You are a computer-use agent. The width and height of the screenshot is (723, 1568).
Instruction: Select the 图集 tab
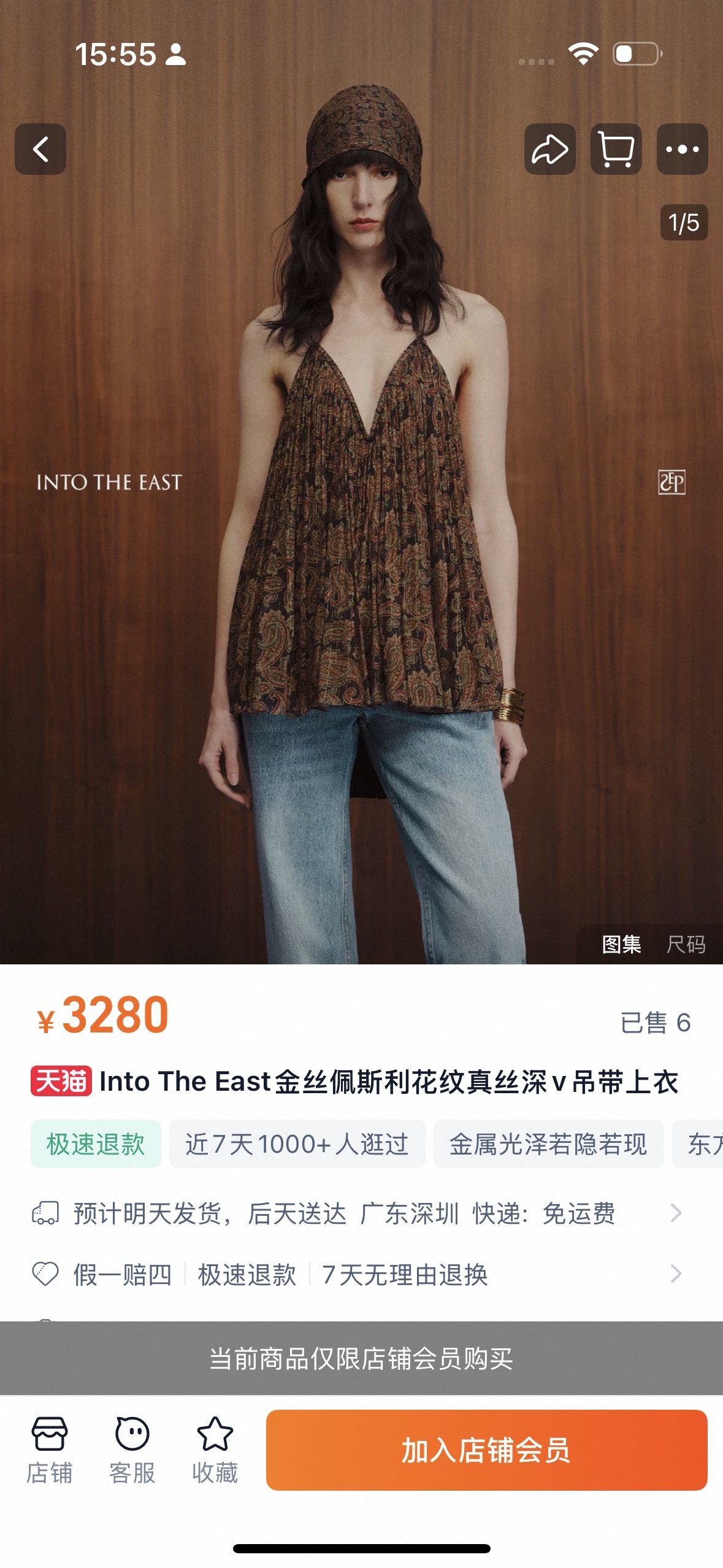(x=621, y=944)
